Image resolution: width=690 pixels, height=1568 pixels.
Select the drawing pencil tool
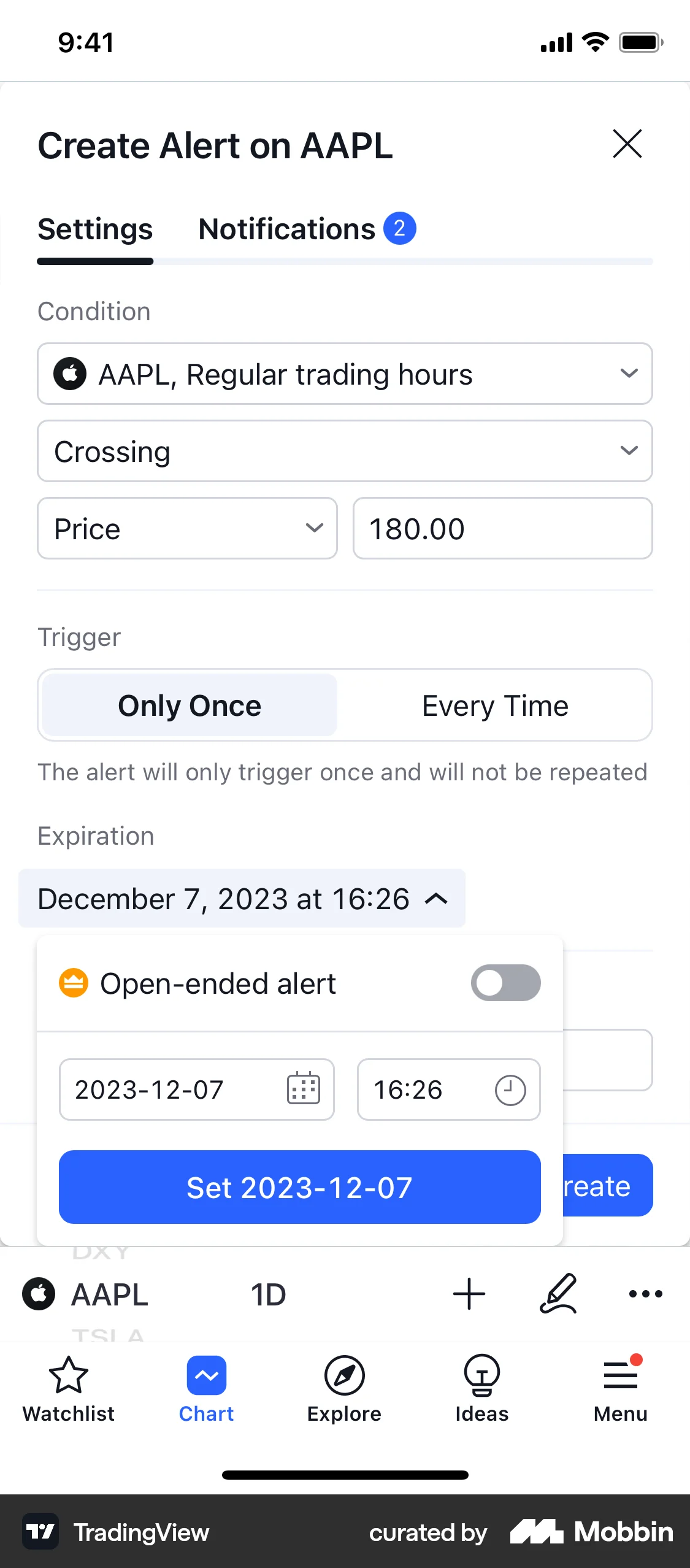click(x=558, y=1293)
